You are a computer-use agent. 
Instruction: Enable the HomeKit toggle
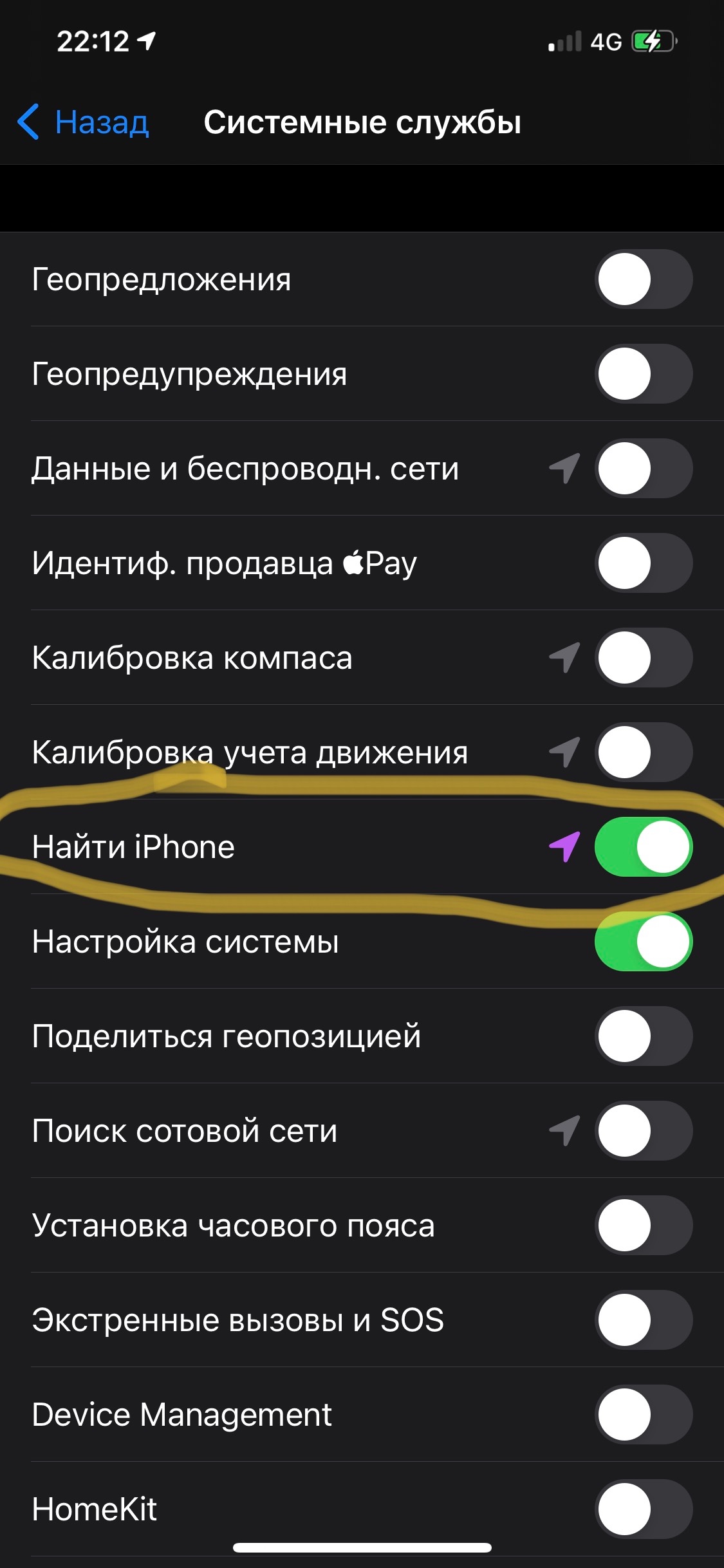[643, 1509]
